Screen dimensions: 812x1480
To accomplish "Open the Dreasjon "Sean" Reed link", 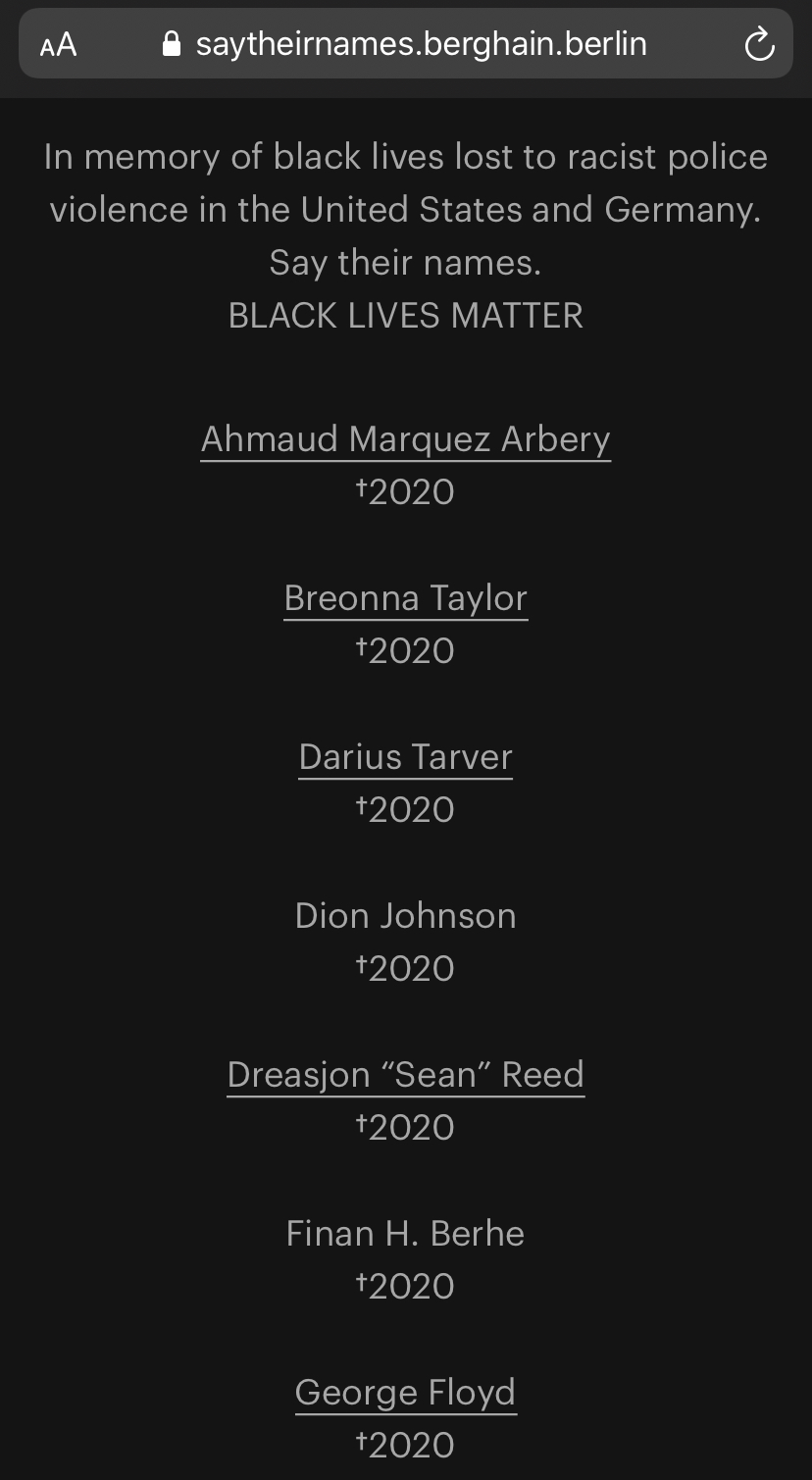I will (405, 1075).
